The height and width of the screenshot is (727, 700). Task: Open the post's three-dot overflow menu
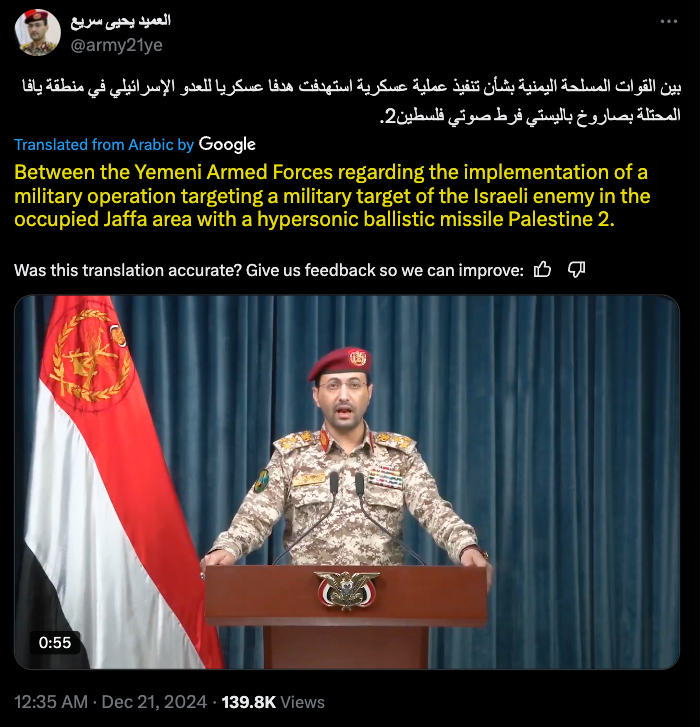point(668,21)
